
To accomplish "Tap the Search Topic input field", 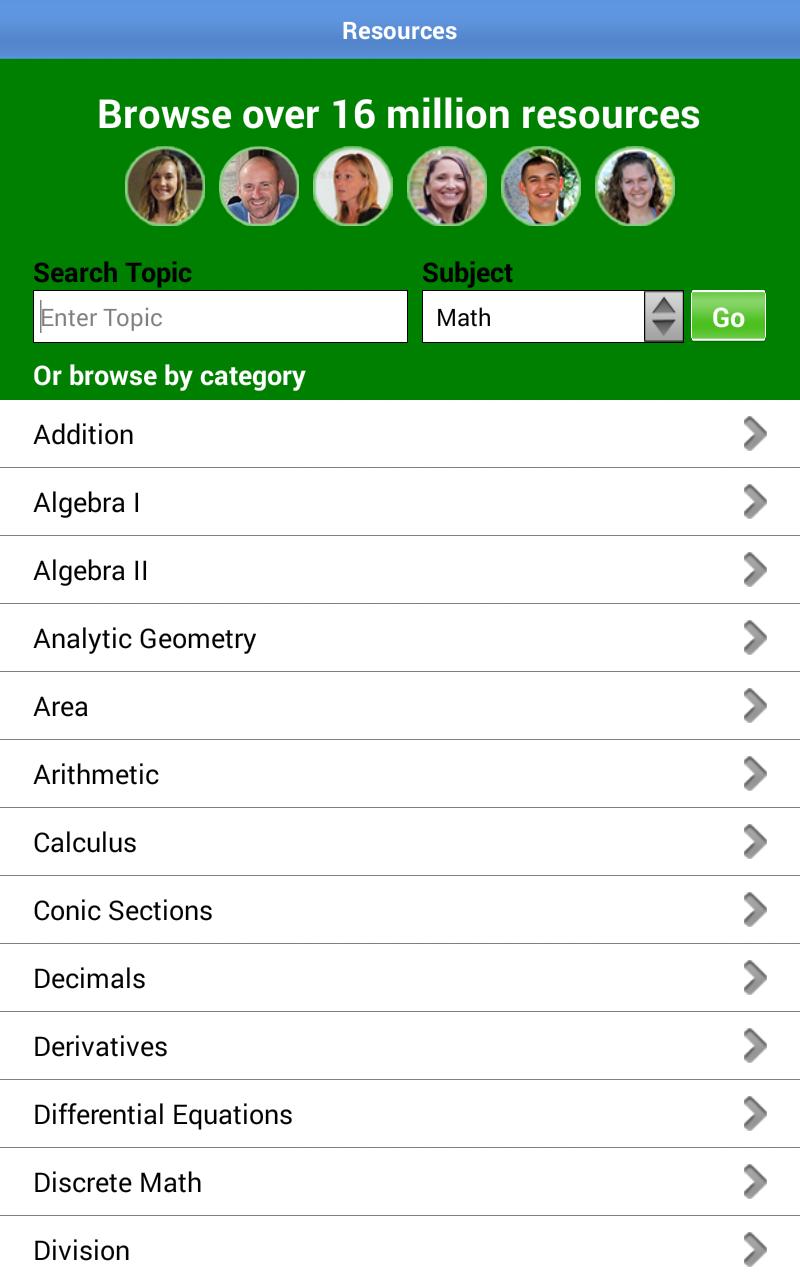I will tap(220, 317).
